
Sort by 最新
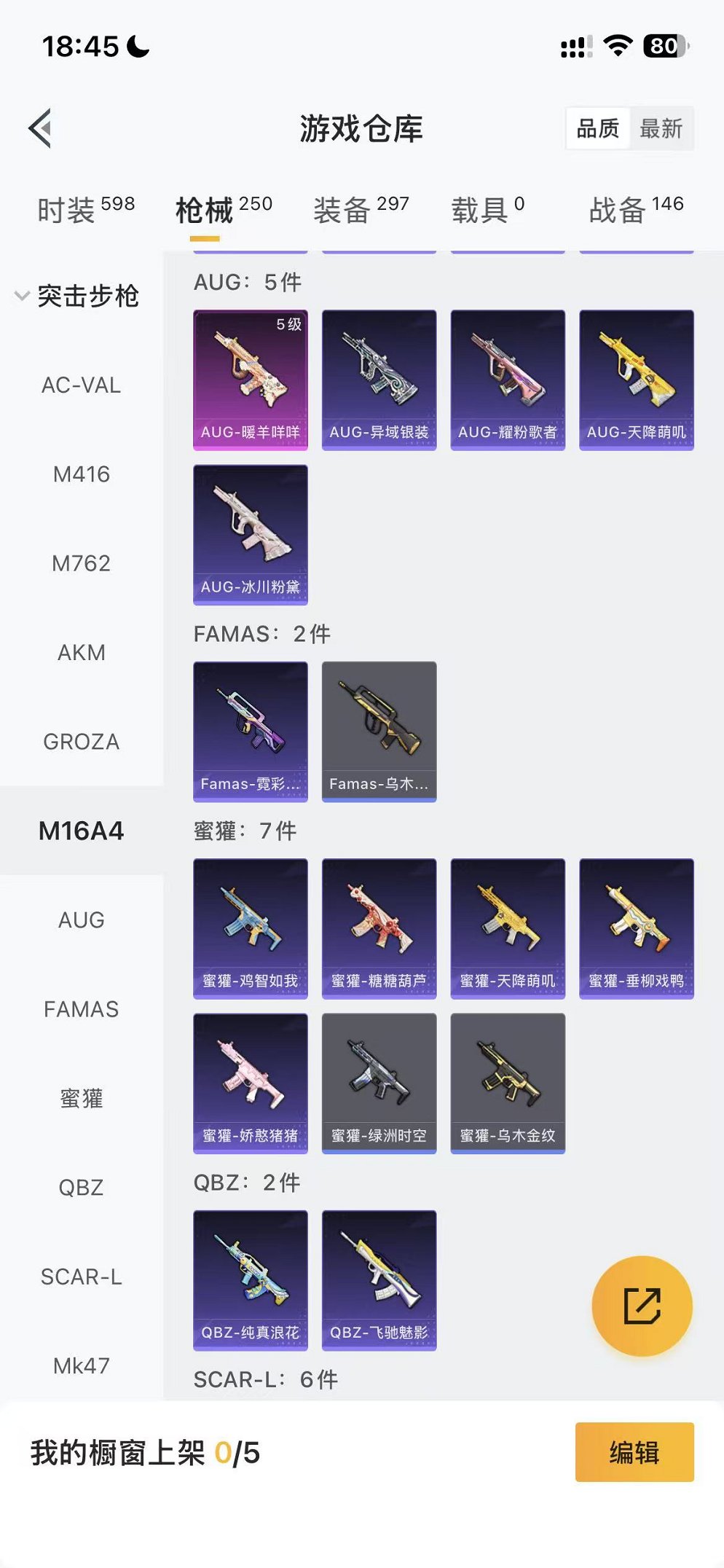(x=660, y=129)
